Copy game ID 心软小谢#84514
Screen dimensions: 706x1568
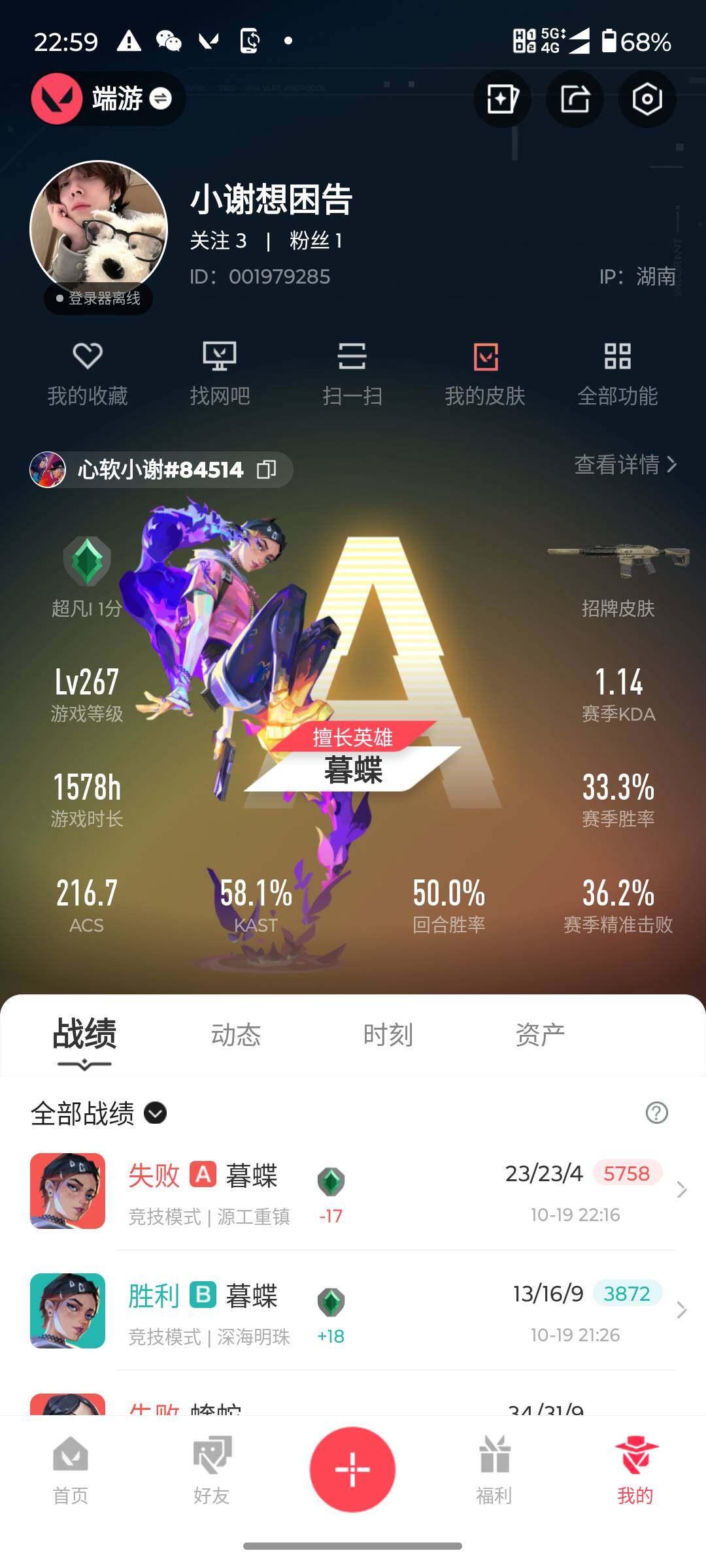[266, 469]
